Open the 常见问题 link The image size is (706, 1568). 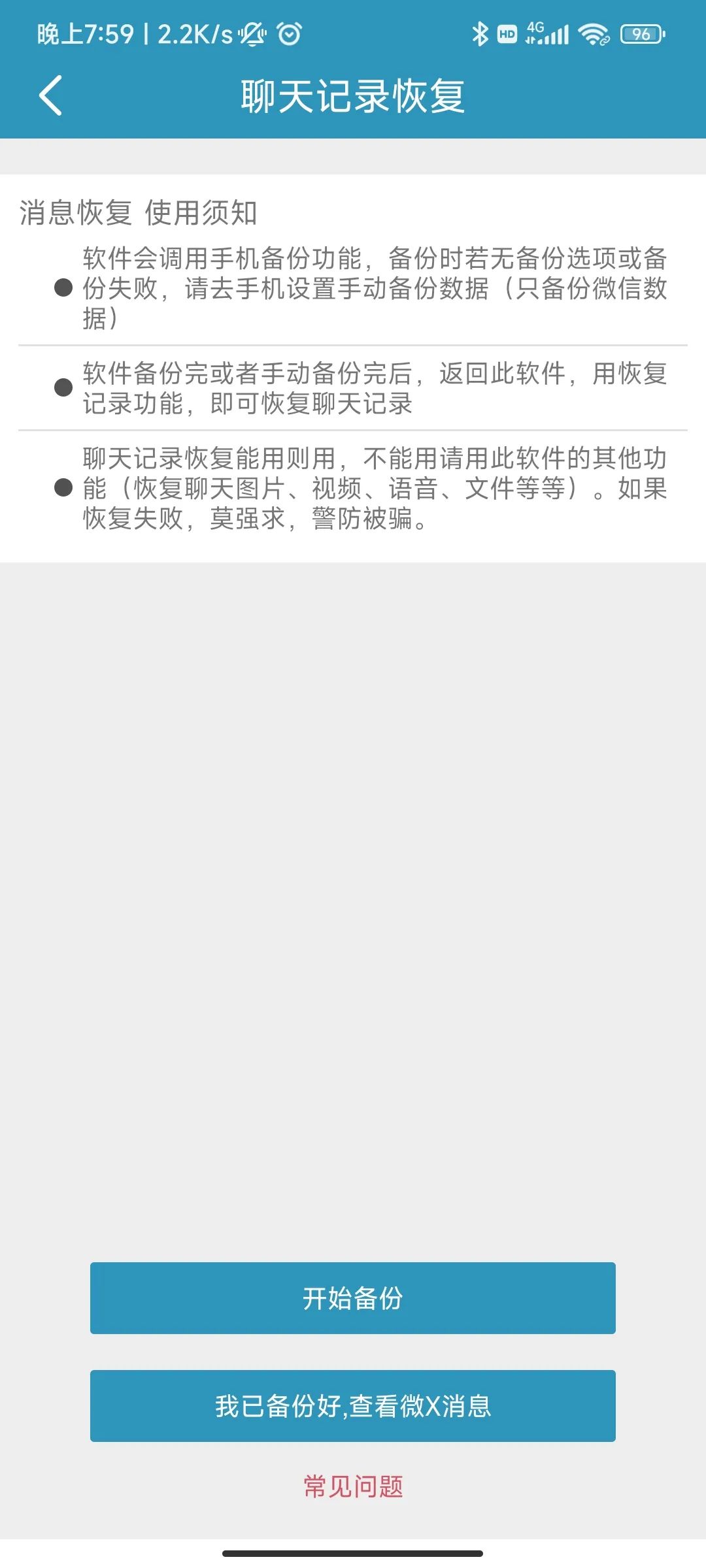[353, 1486]
